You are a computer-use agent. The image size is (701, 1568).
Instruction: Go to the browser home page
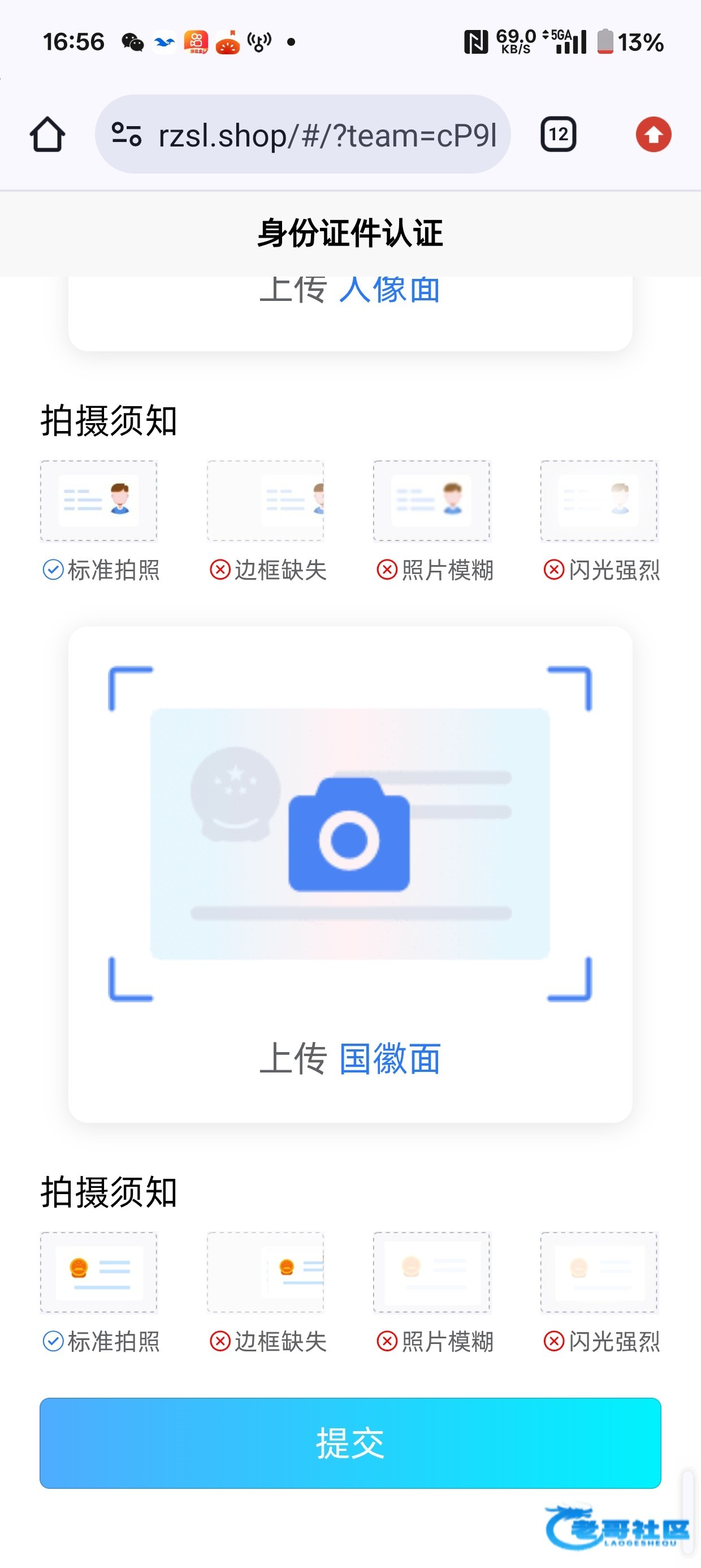(47, 135)
